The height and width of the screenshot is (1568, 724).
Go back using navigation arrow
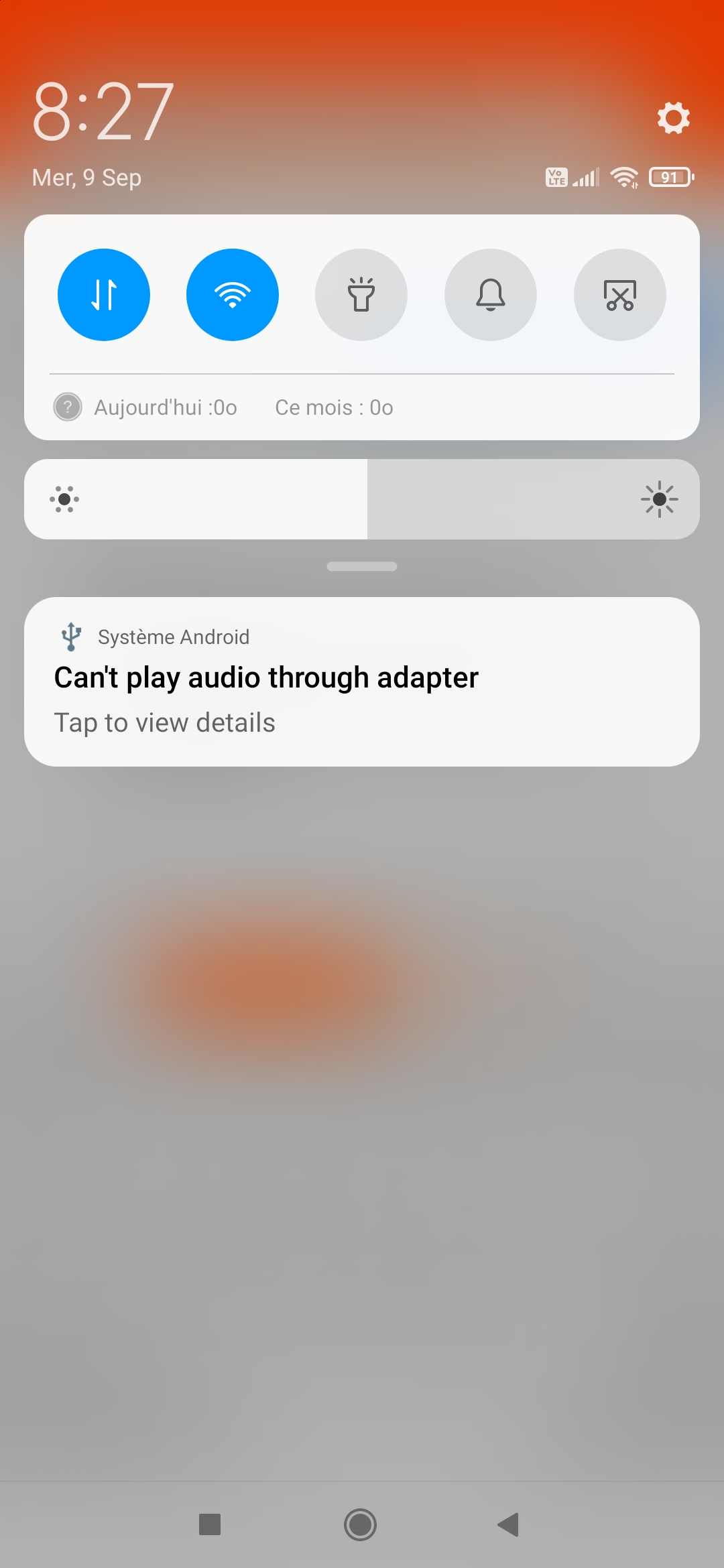coord(509,1524)
